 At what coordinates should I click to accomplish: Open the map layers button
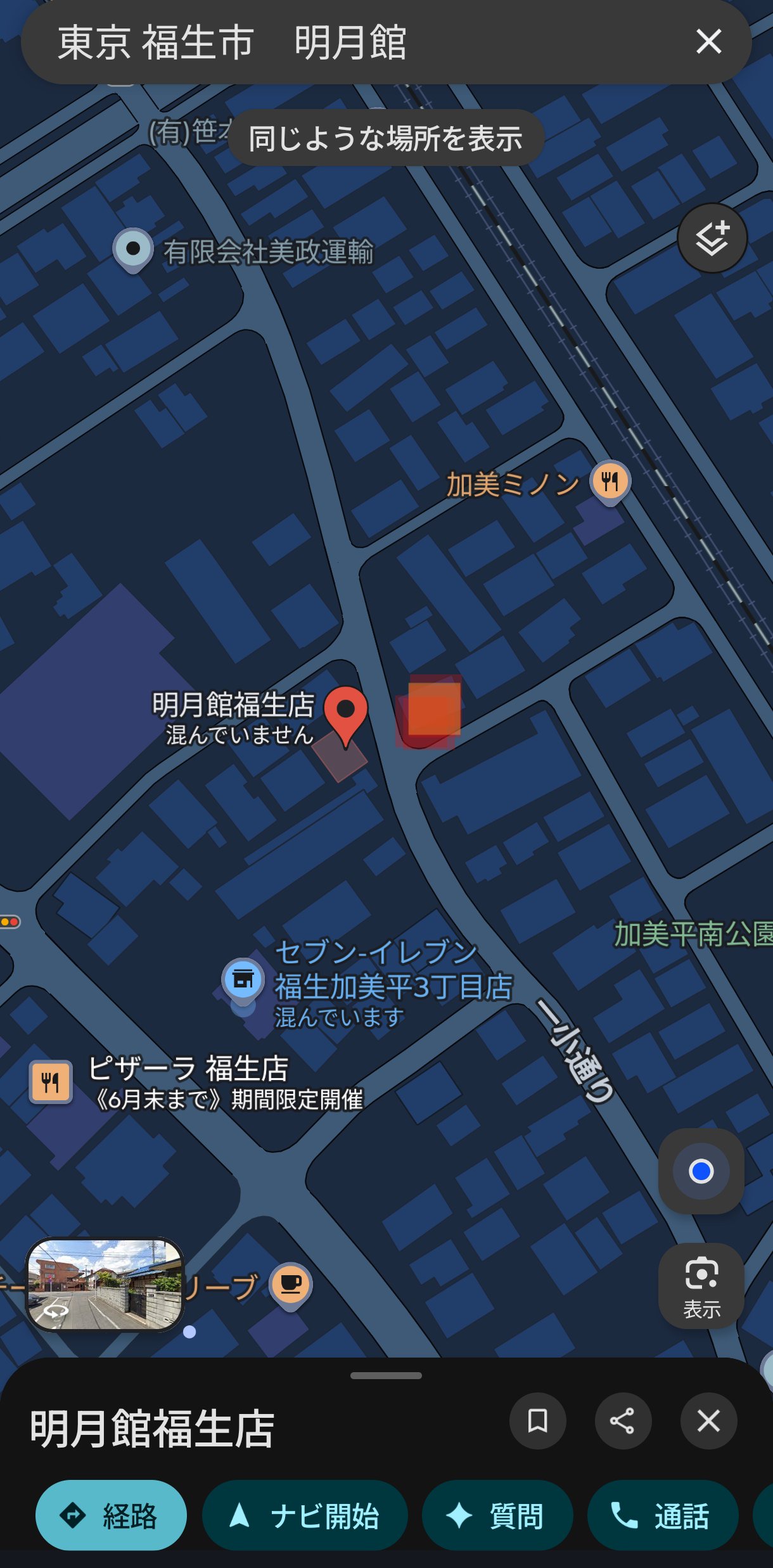coord(712,238)
